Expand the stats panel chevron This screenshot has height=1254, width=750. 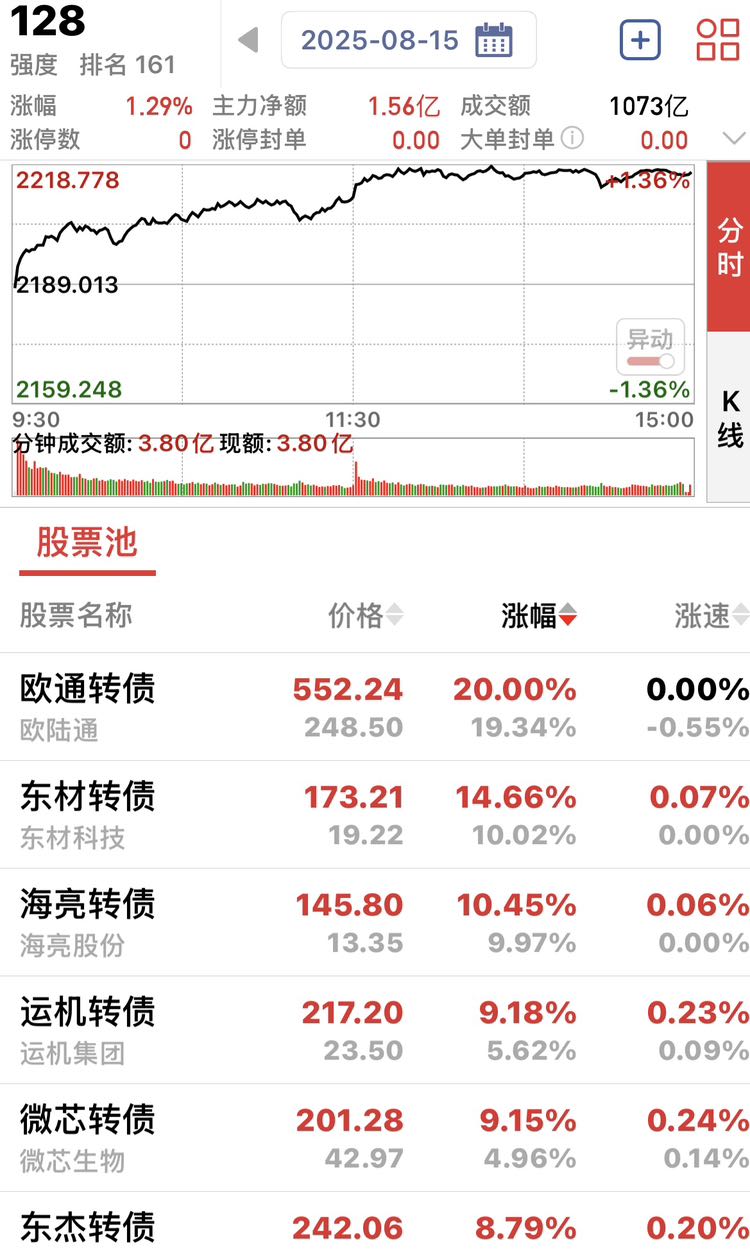pyautogui.click(x=733, y=139)
